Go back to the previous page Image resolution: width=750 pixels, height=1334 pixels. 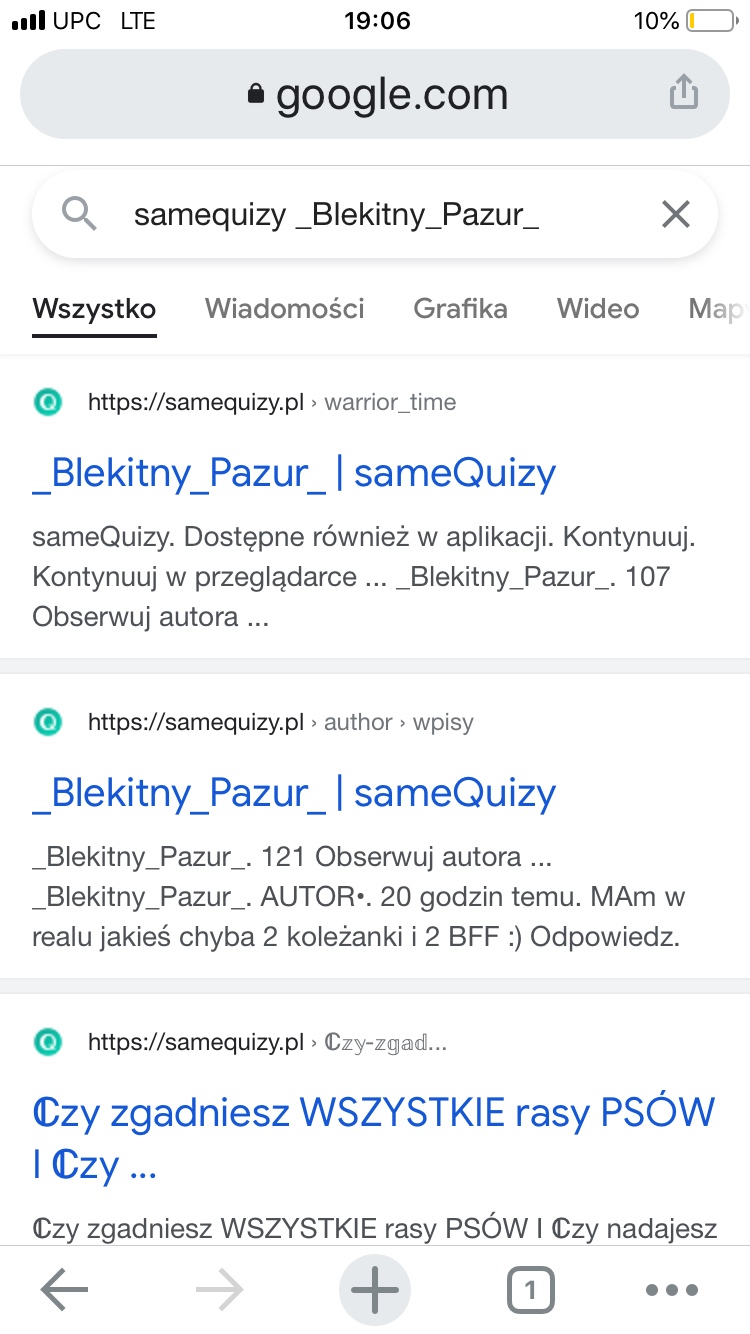click(65, 1290)
